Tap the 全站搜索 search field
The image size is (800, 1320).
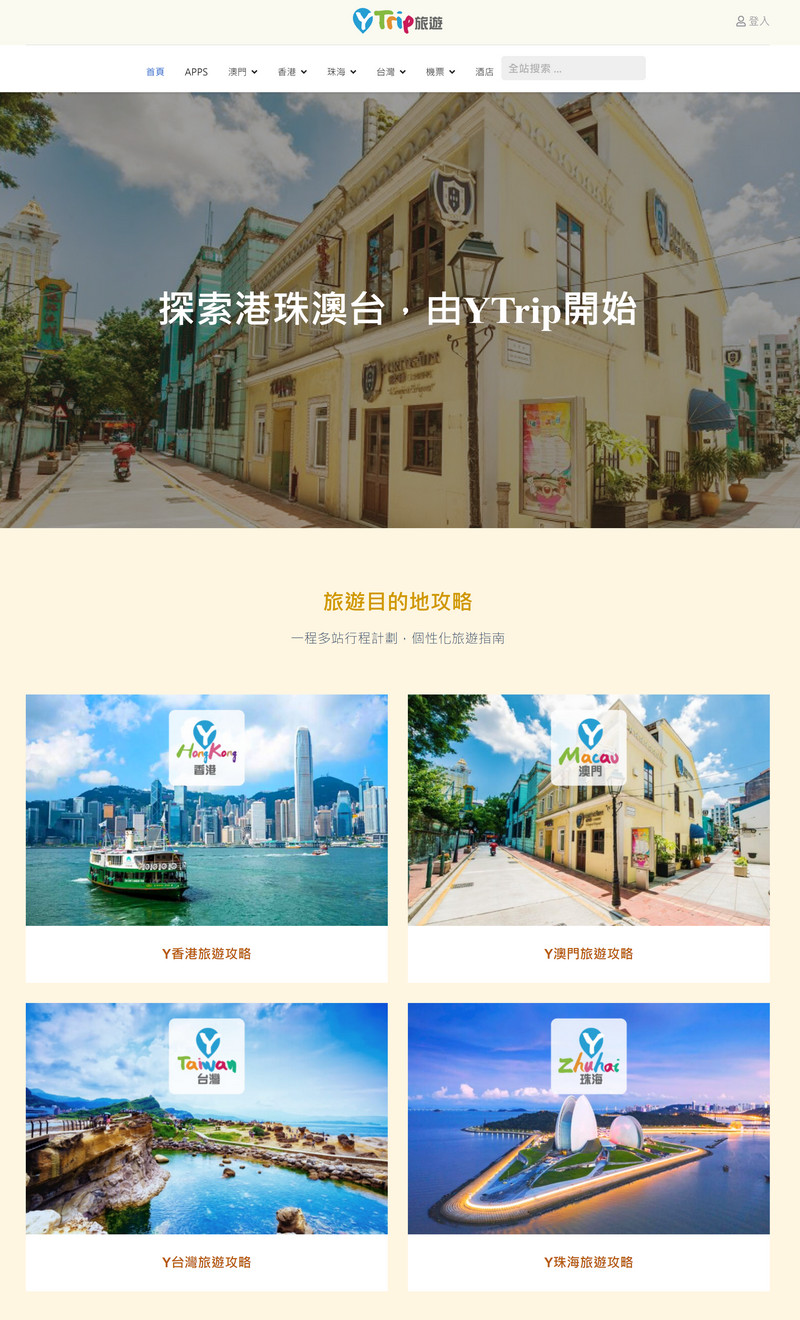573,68
